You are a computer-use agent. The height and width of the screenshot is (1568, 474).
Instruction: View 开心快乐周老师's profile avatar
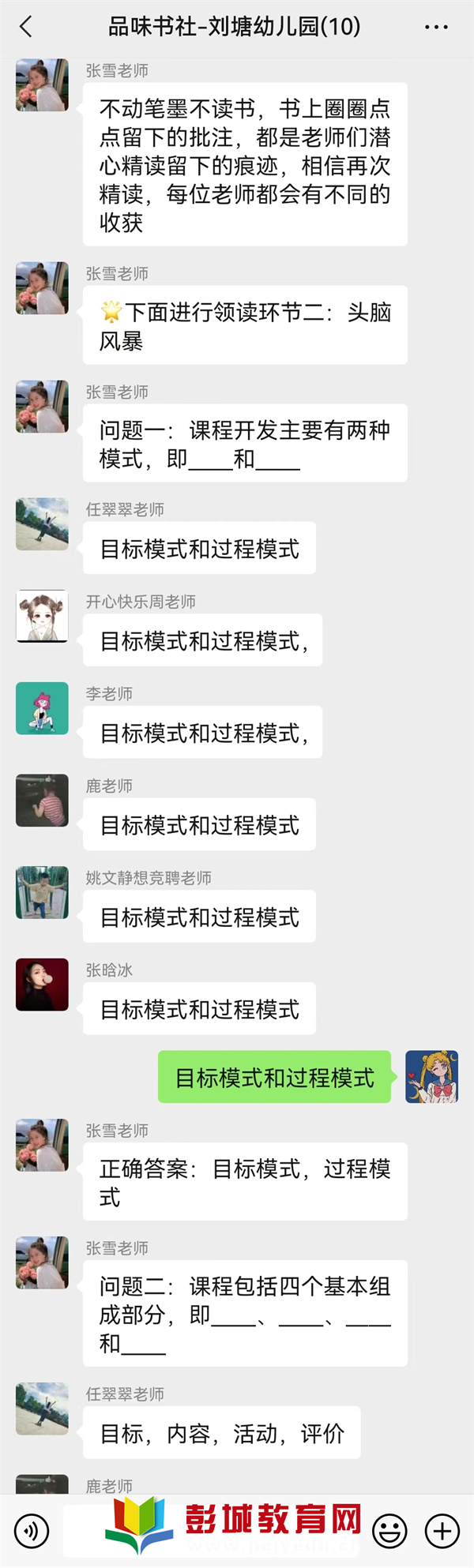click(42, 616)
